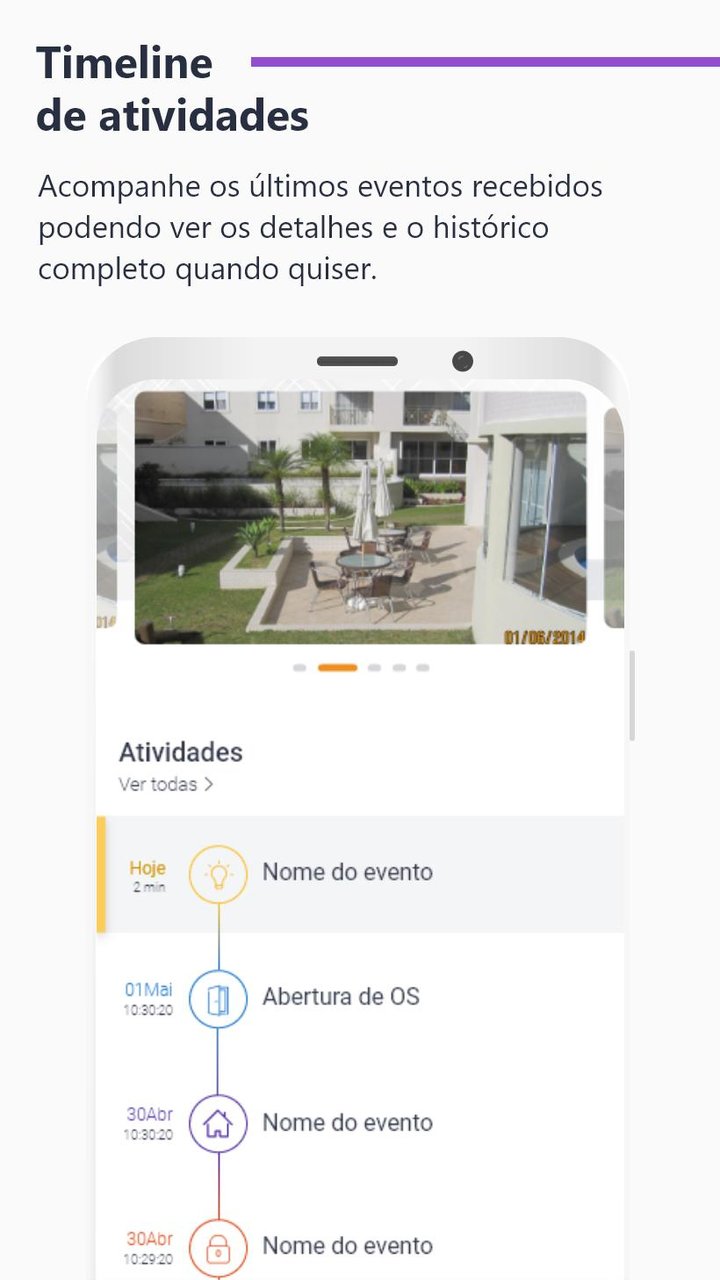Select the house icon dated 30 Abr

pos(218,1122)
